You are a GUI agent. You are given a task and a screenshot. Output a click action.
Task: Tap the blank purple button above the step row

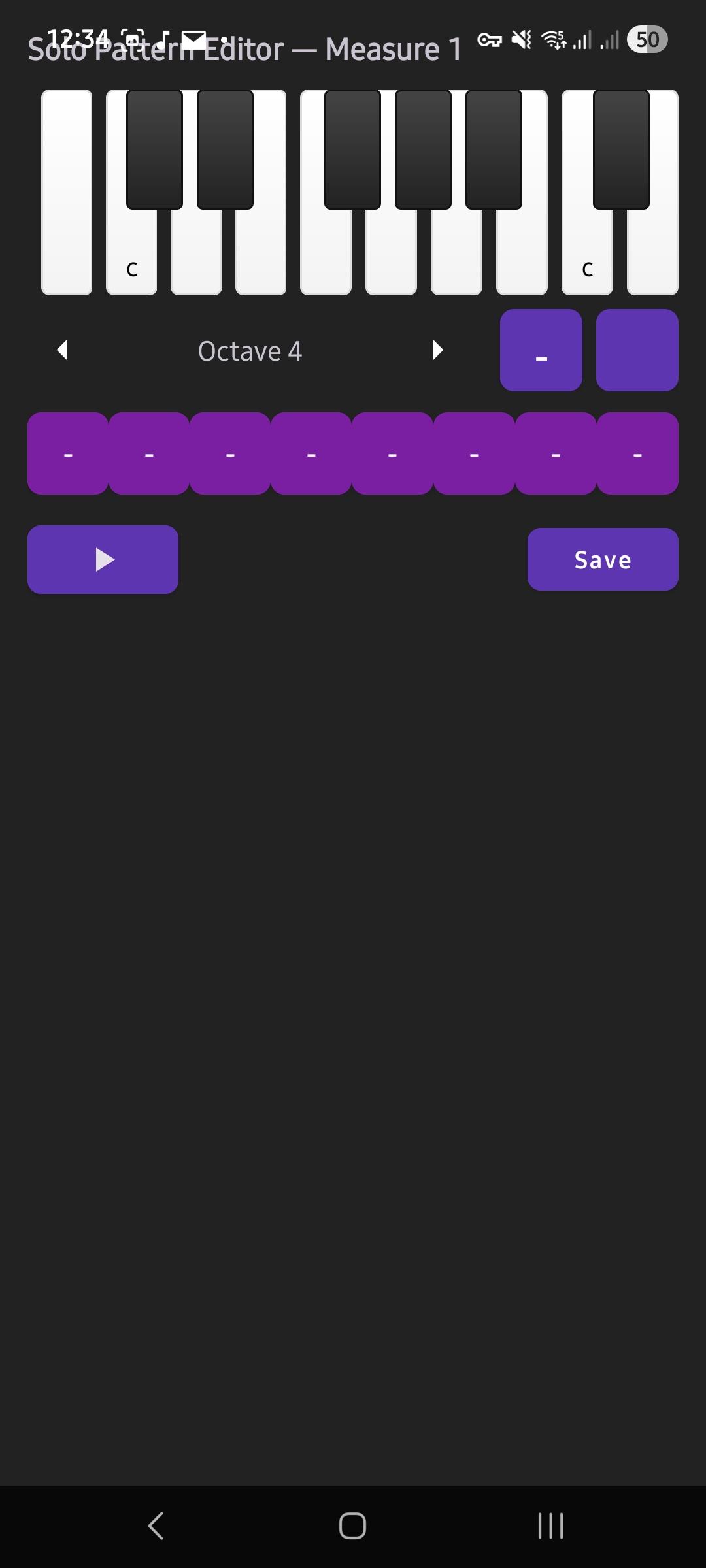click(x=637, y=350)
